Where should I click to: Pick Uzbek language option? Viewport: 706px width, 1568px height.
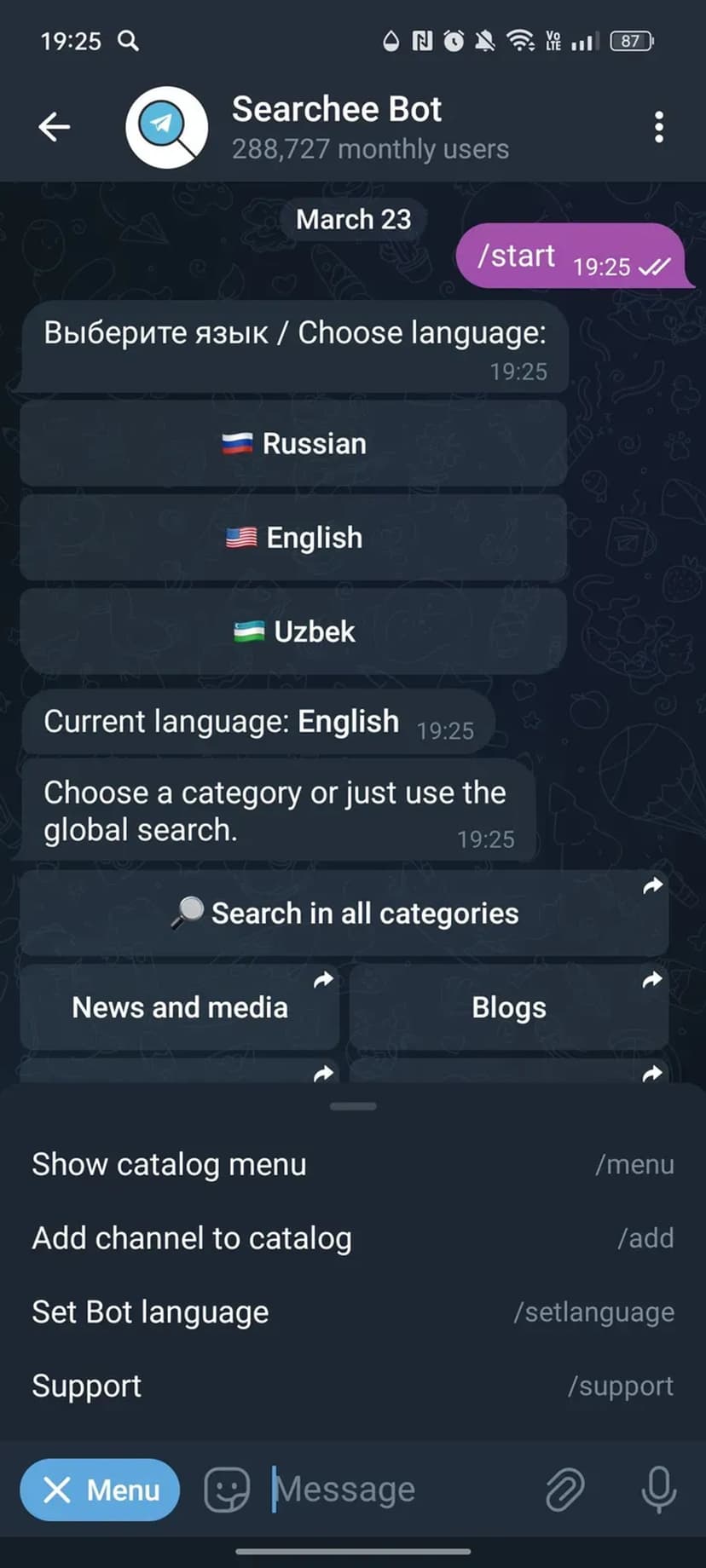coord(293,631)
